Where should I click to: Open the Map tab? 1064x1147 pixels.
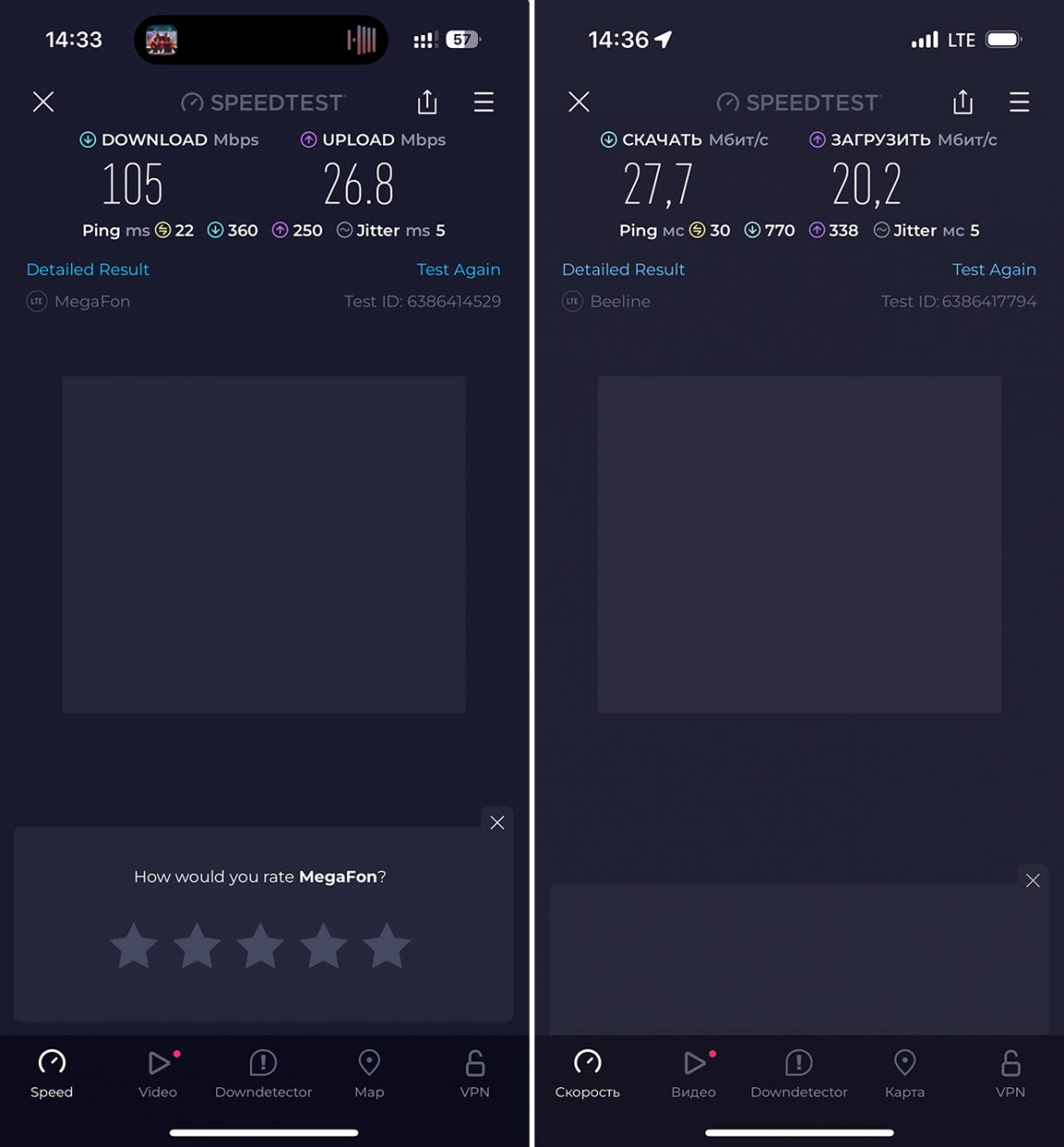click(369, 1074)
